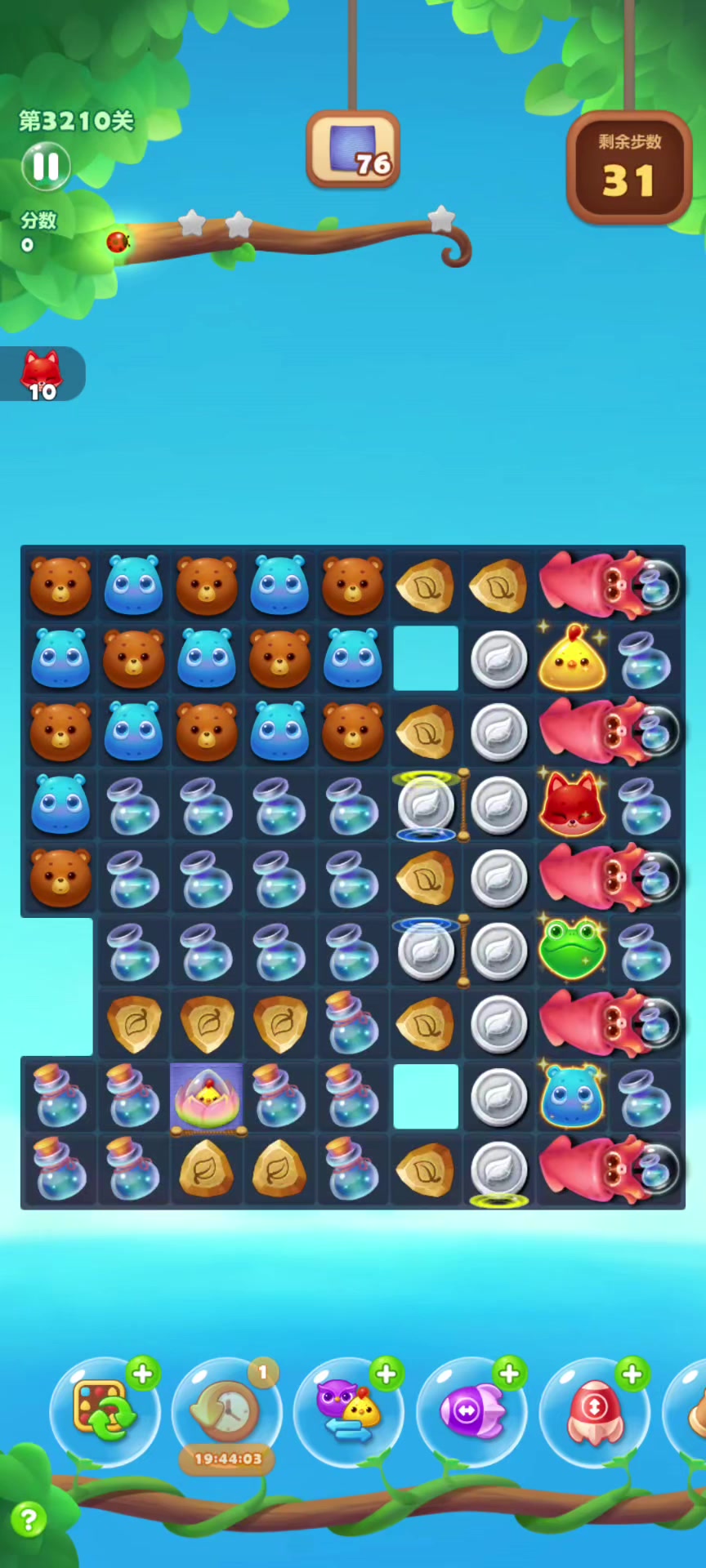Tap the clock timer booster
706x1568 pixels.
[227, 1411]
